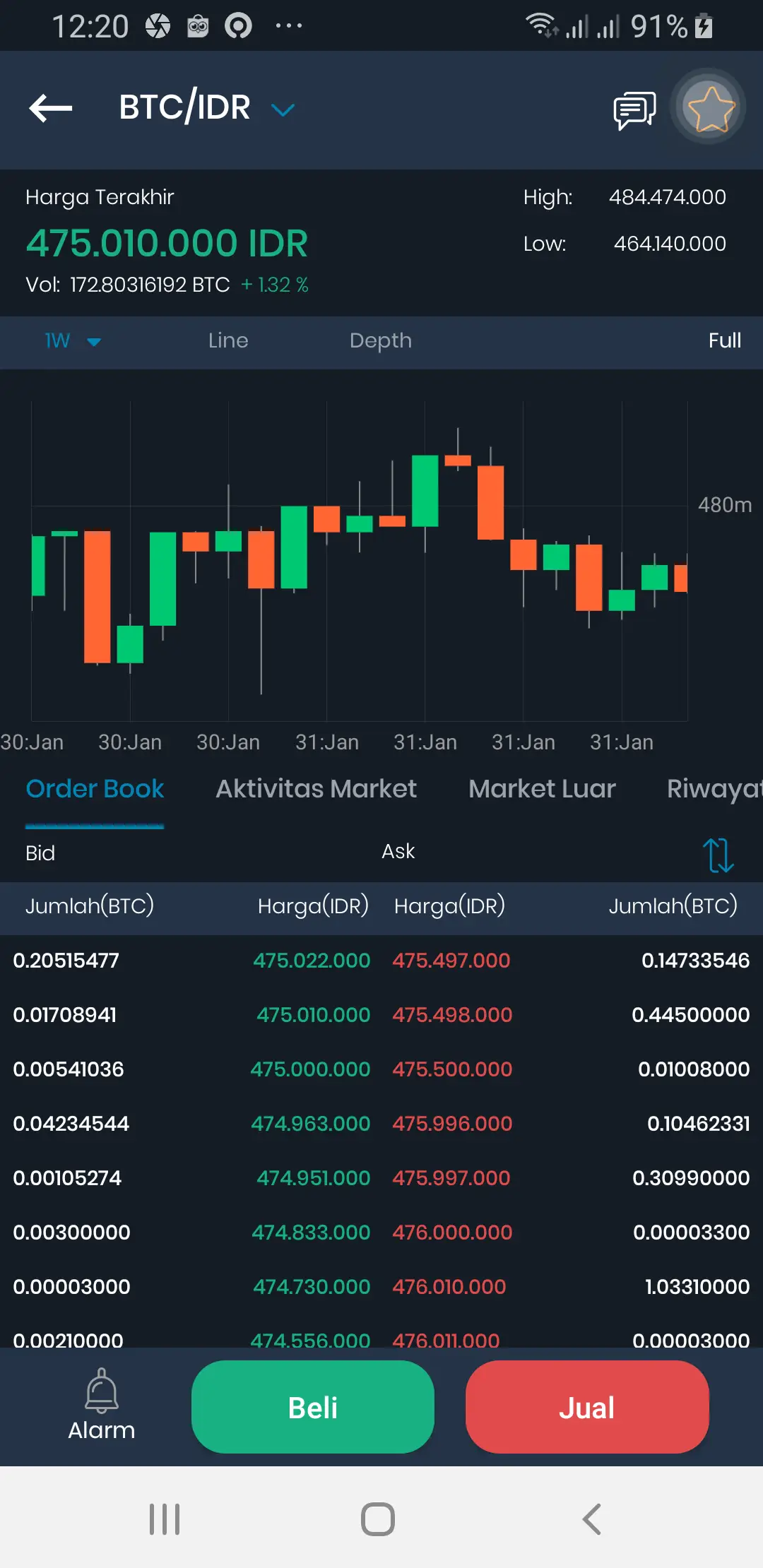This screenshot has width=763, height=1568.
Task: Open the chart in Full view
Action: (724, 341)
